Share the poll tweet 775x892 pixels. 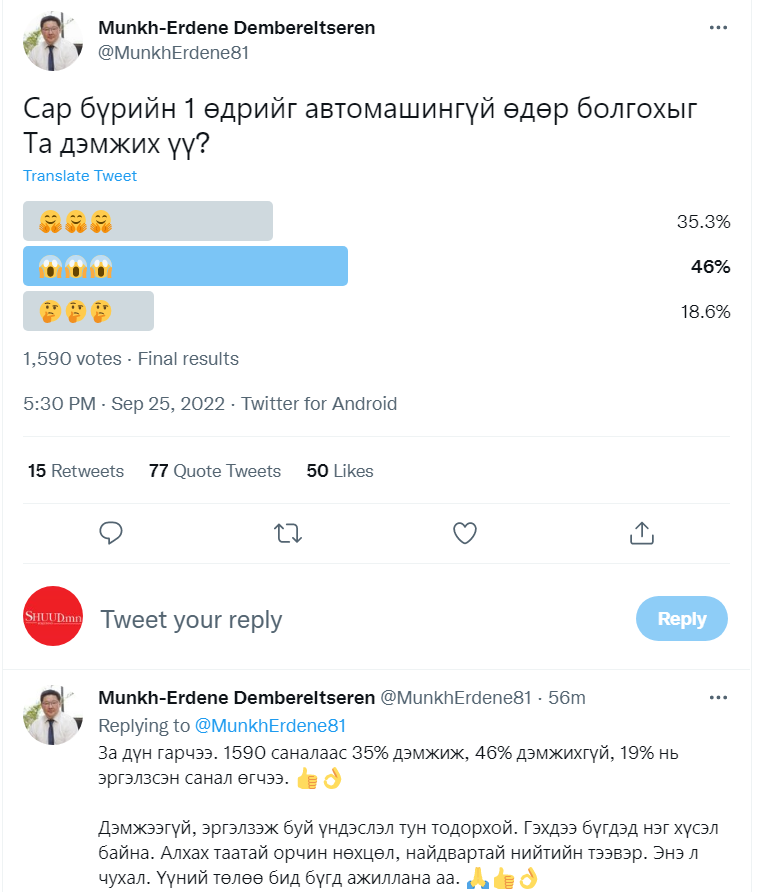pyautogui.click(x=641, y=533)
